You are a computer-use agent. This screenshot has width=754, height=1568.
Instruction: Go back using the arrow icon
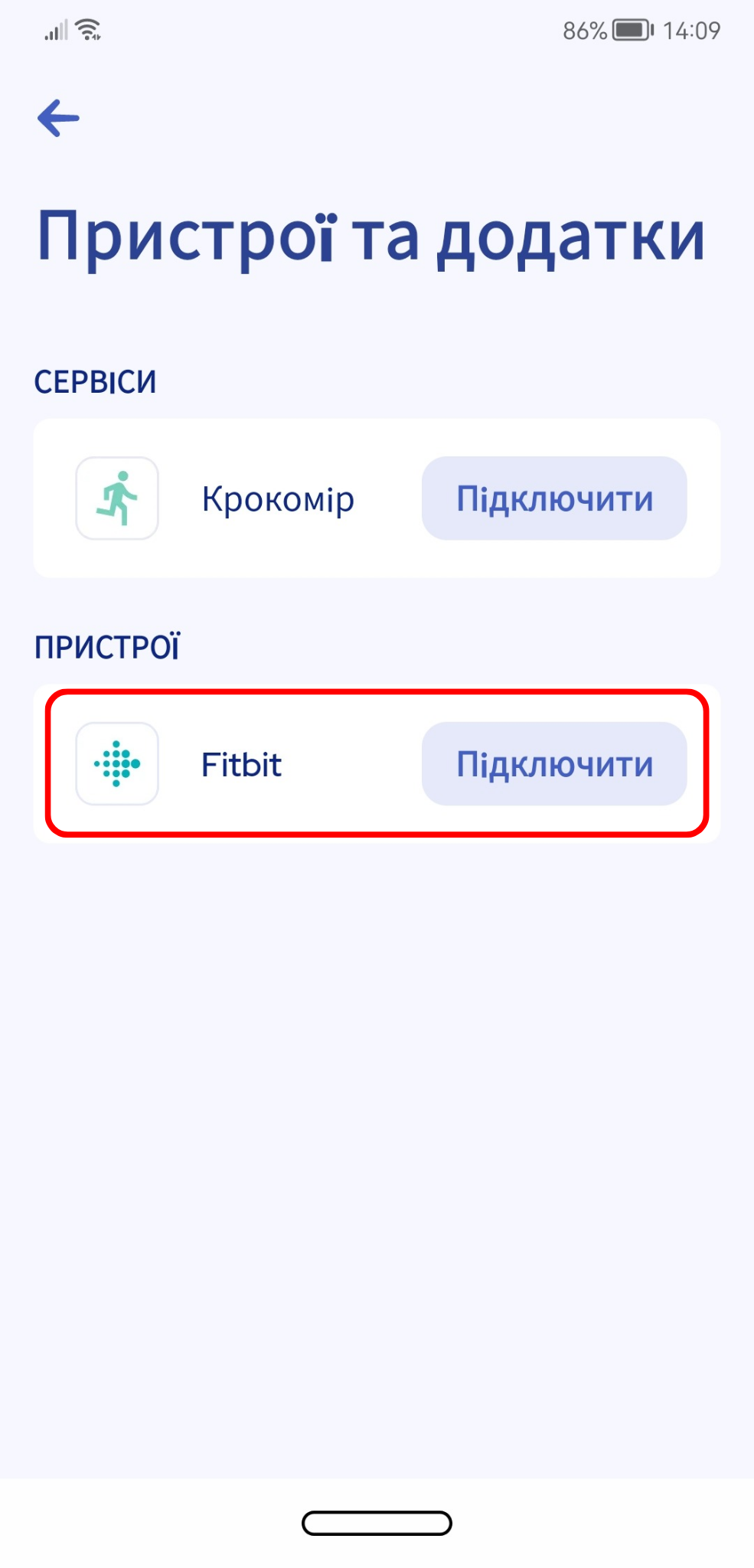click(58, 118)
